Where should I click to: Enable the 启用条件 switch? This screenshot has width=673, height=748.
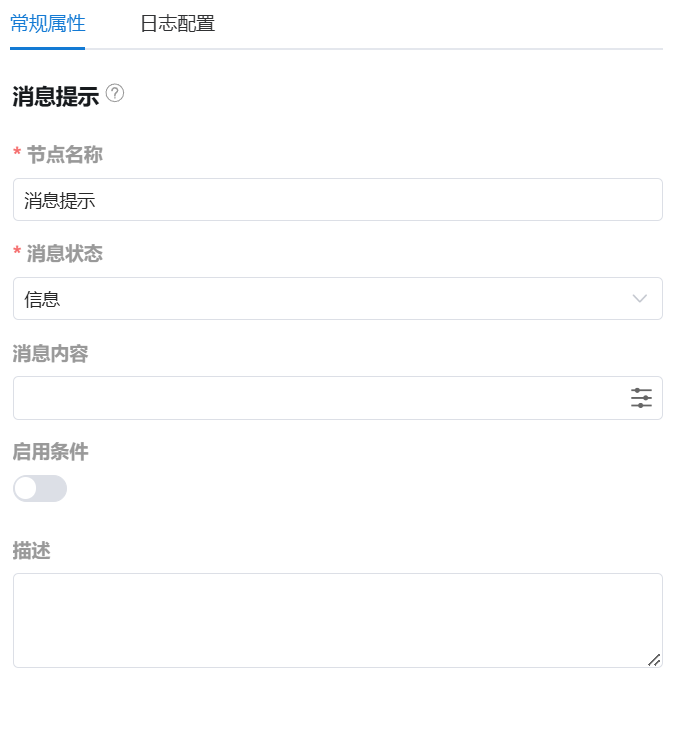point(40,488)
